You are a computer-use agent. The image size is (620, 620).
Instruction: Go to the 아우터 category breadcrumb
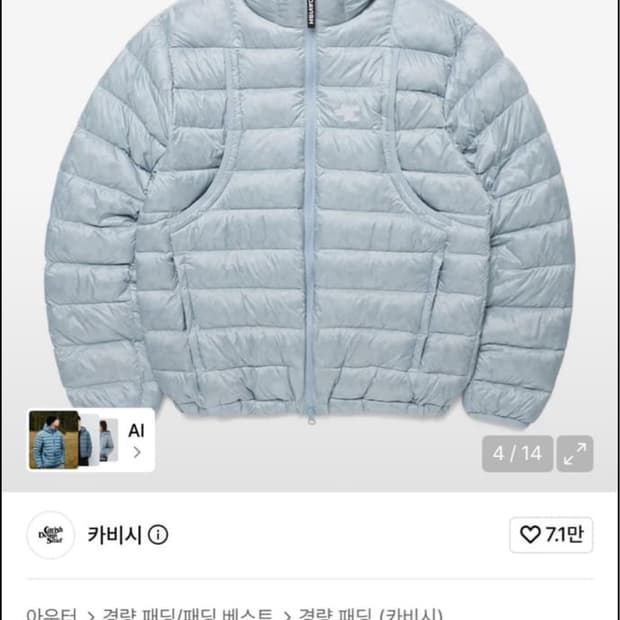(51, 614)
